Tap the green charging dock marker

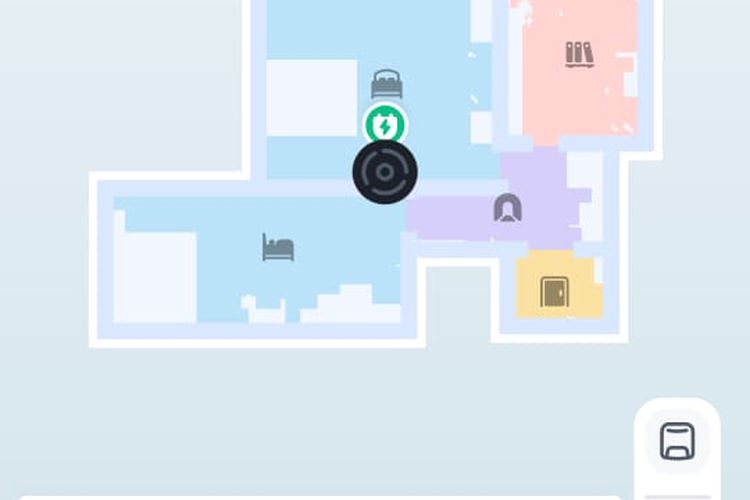click(385, 126)
